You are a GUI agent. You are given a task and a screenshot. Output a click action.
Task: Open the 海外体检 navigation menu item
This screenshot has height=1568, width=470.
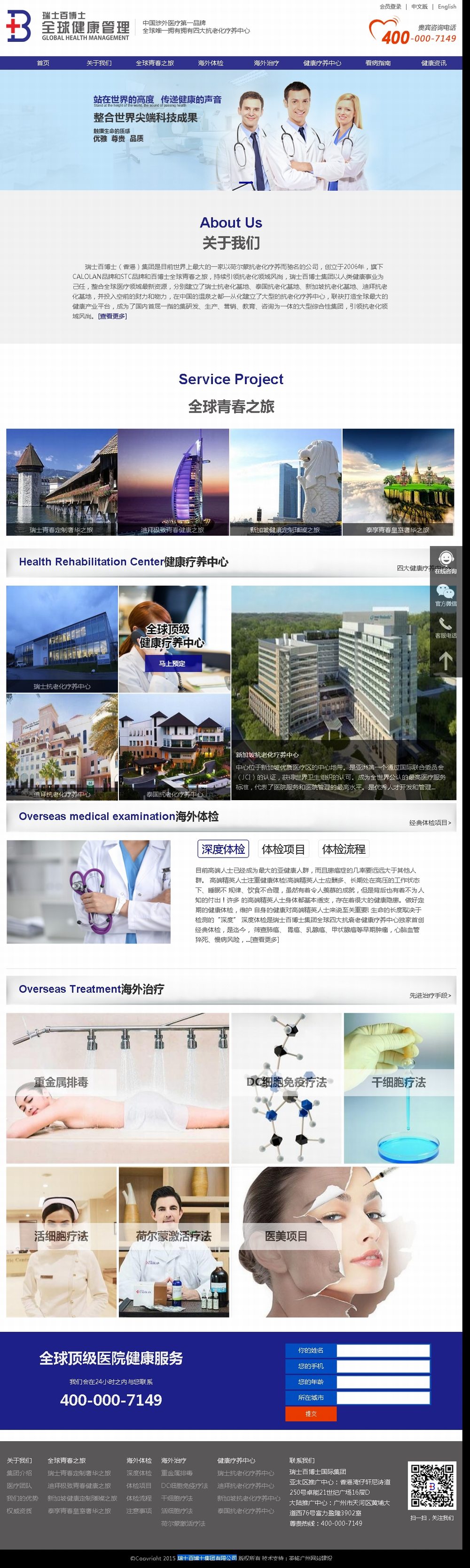210,63
